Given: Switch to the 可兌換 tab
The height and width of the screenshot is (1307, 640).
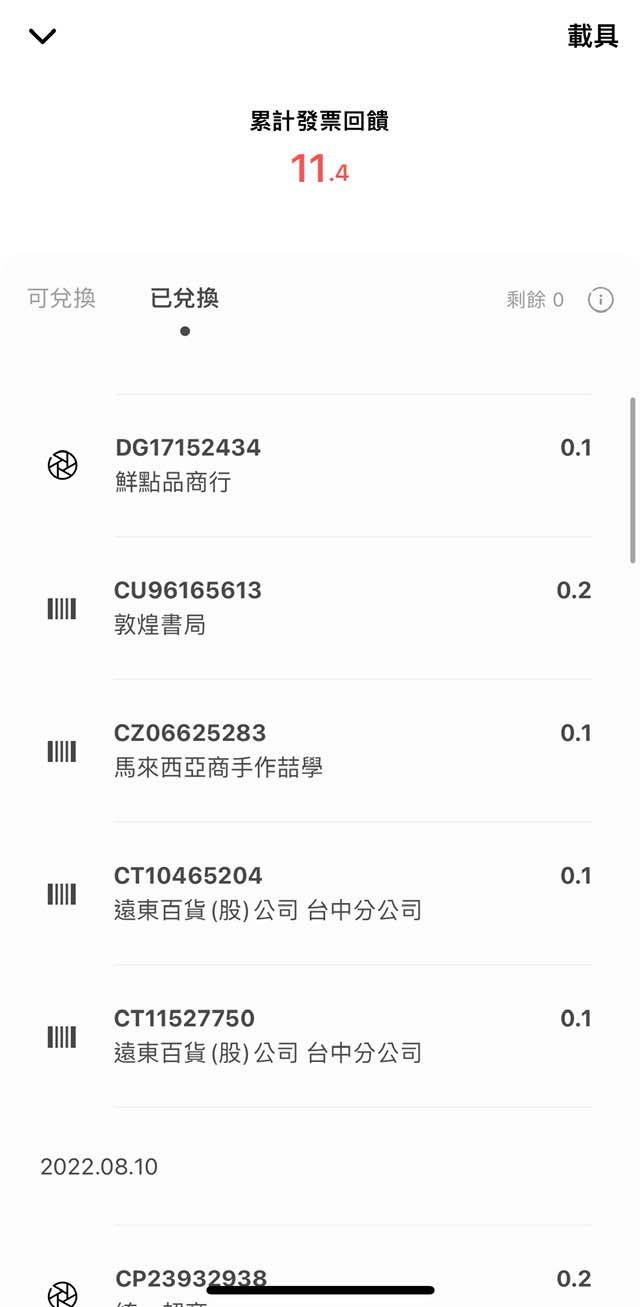Looking at the screenshot, I should pos(61,298).
